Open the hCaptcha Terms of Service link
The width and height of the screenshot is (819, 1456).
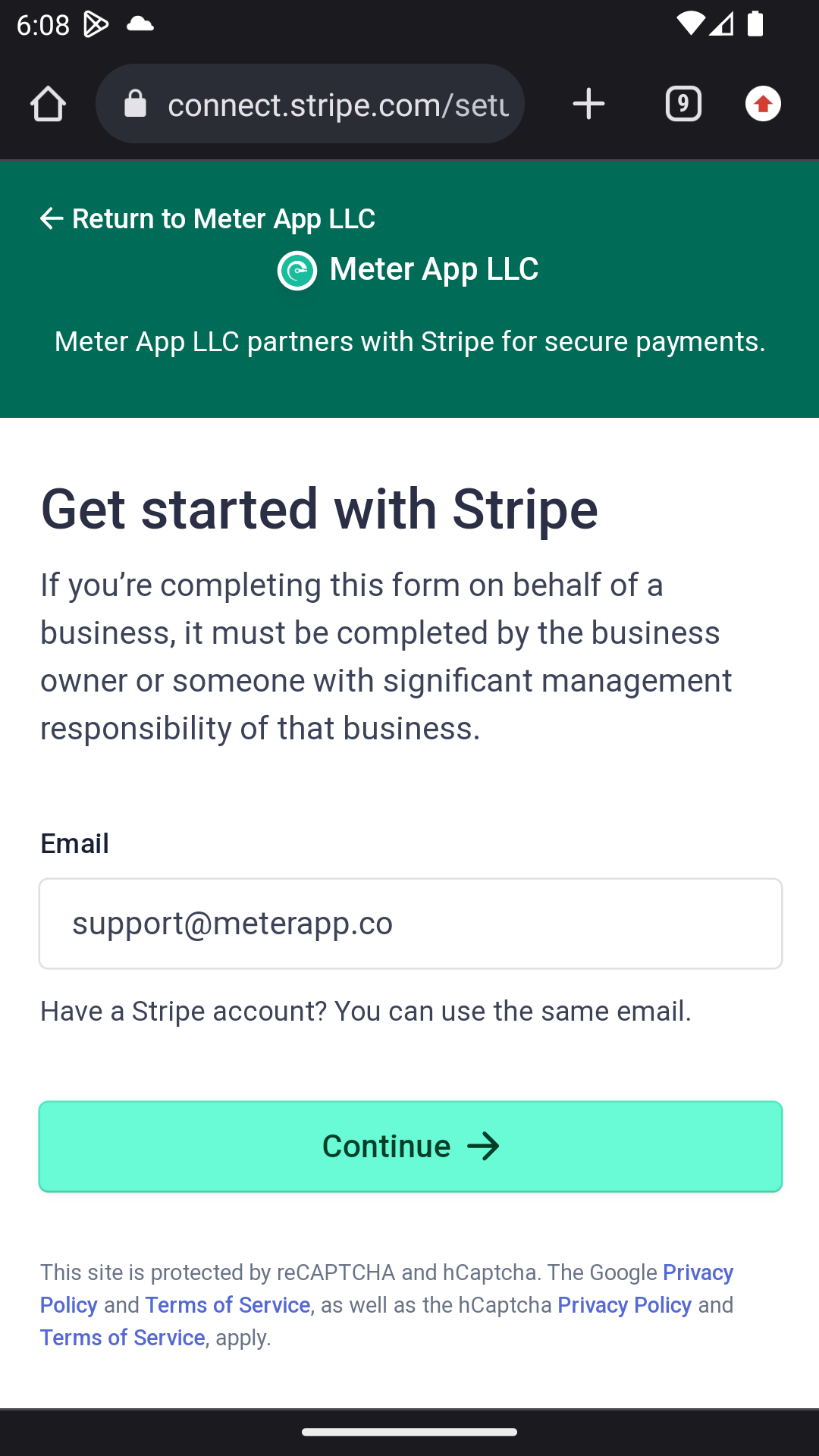point(122,1338)
